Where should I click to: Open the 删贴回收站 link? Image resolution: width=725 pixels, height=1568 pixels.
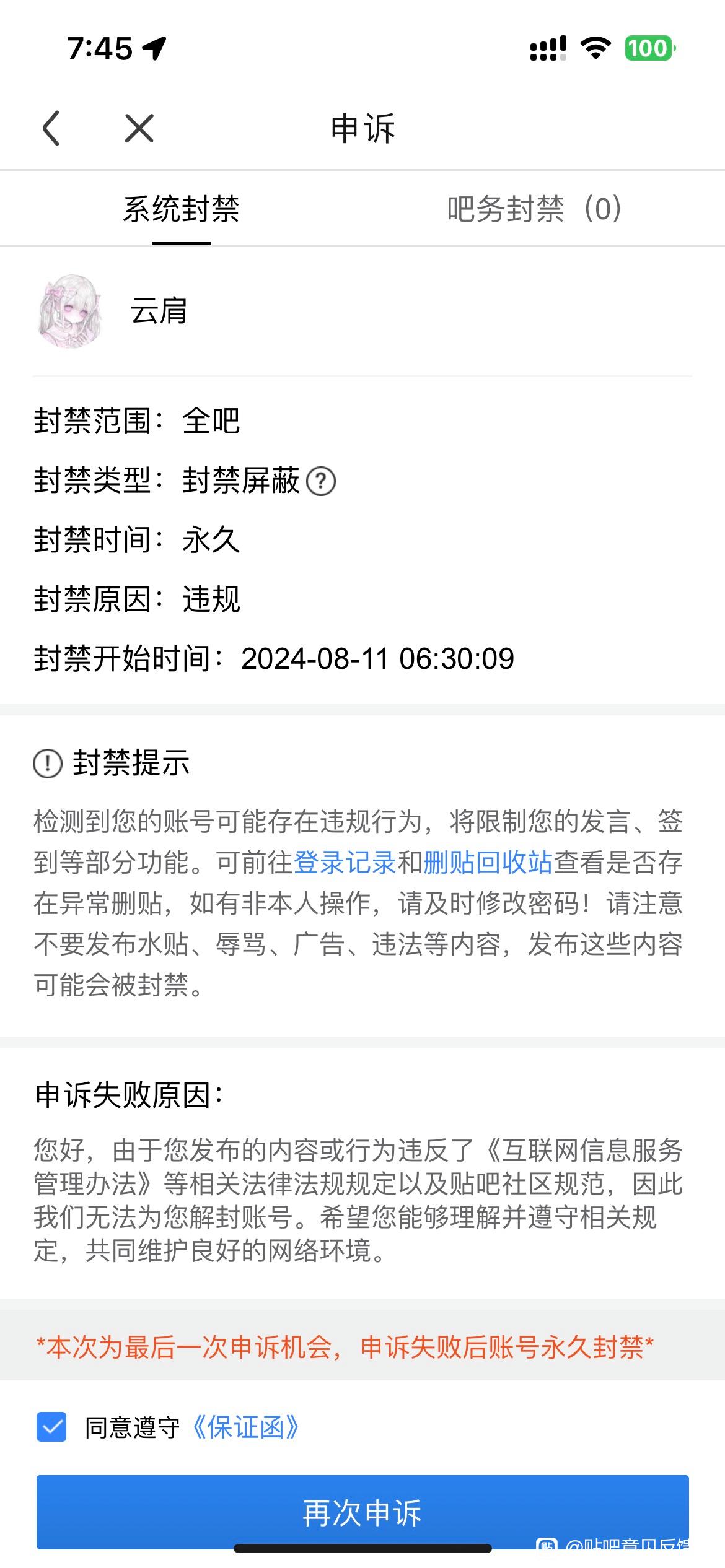click(488, 863)
